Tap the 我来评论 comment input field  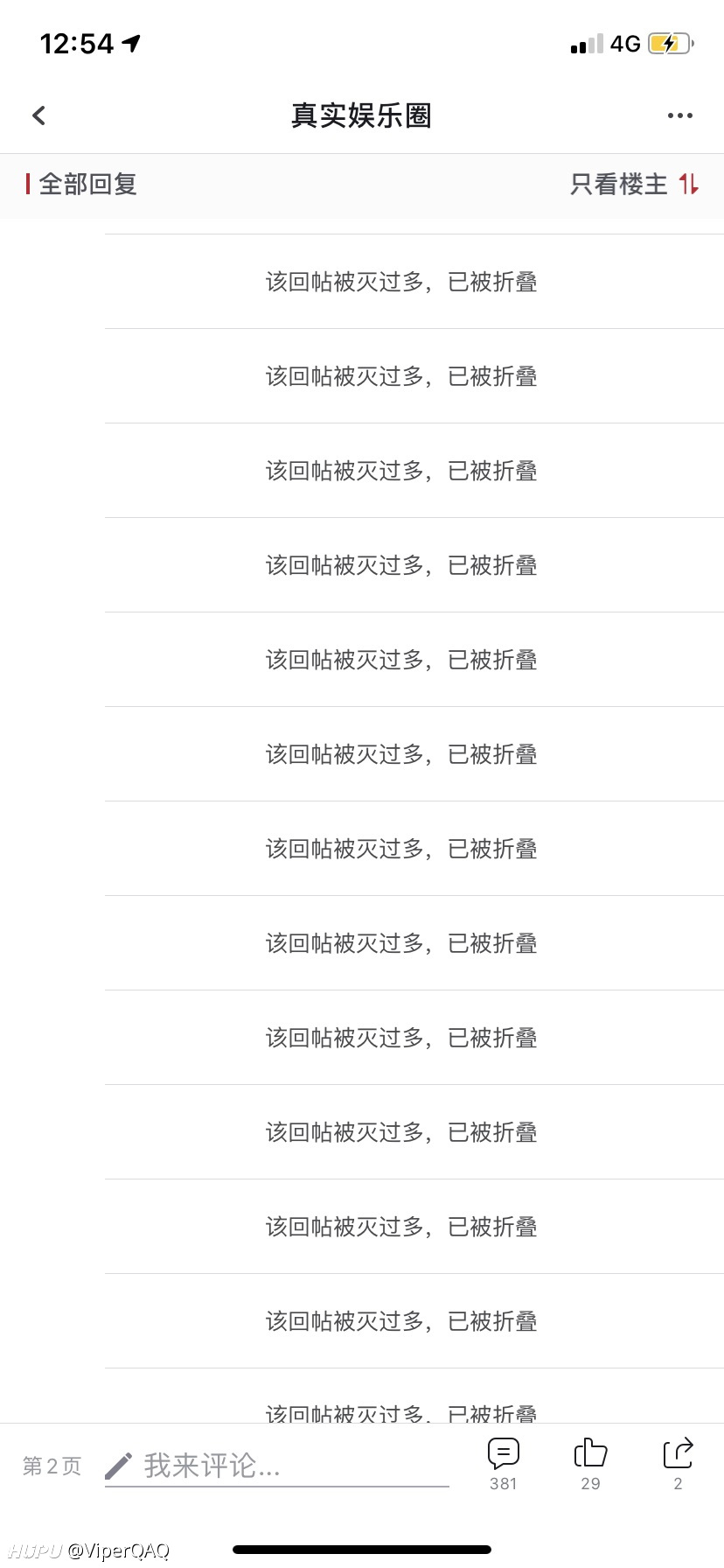[x=277, y=1466]
